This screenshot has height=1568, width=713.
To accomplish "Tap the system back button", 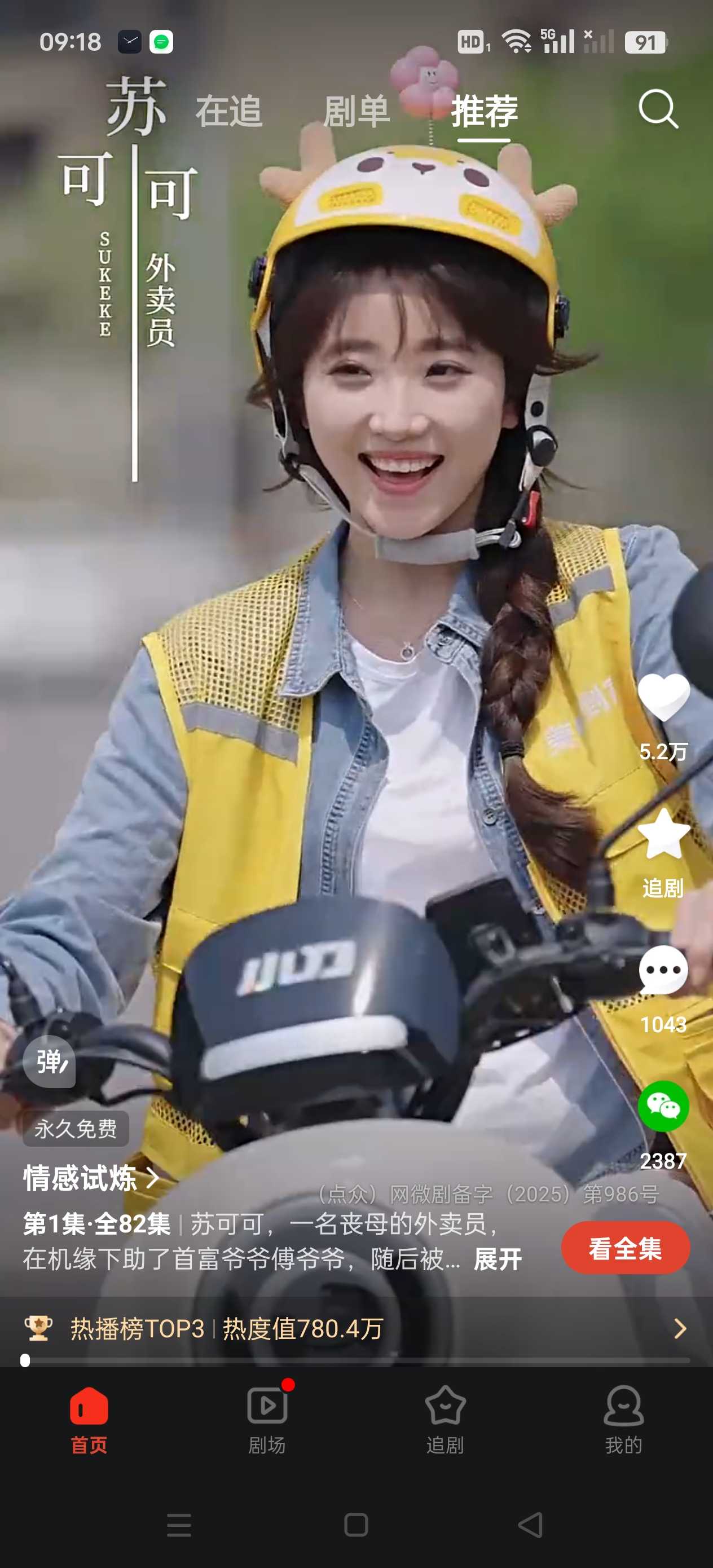I will 530,1525.
